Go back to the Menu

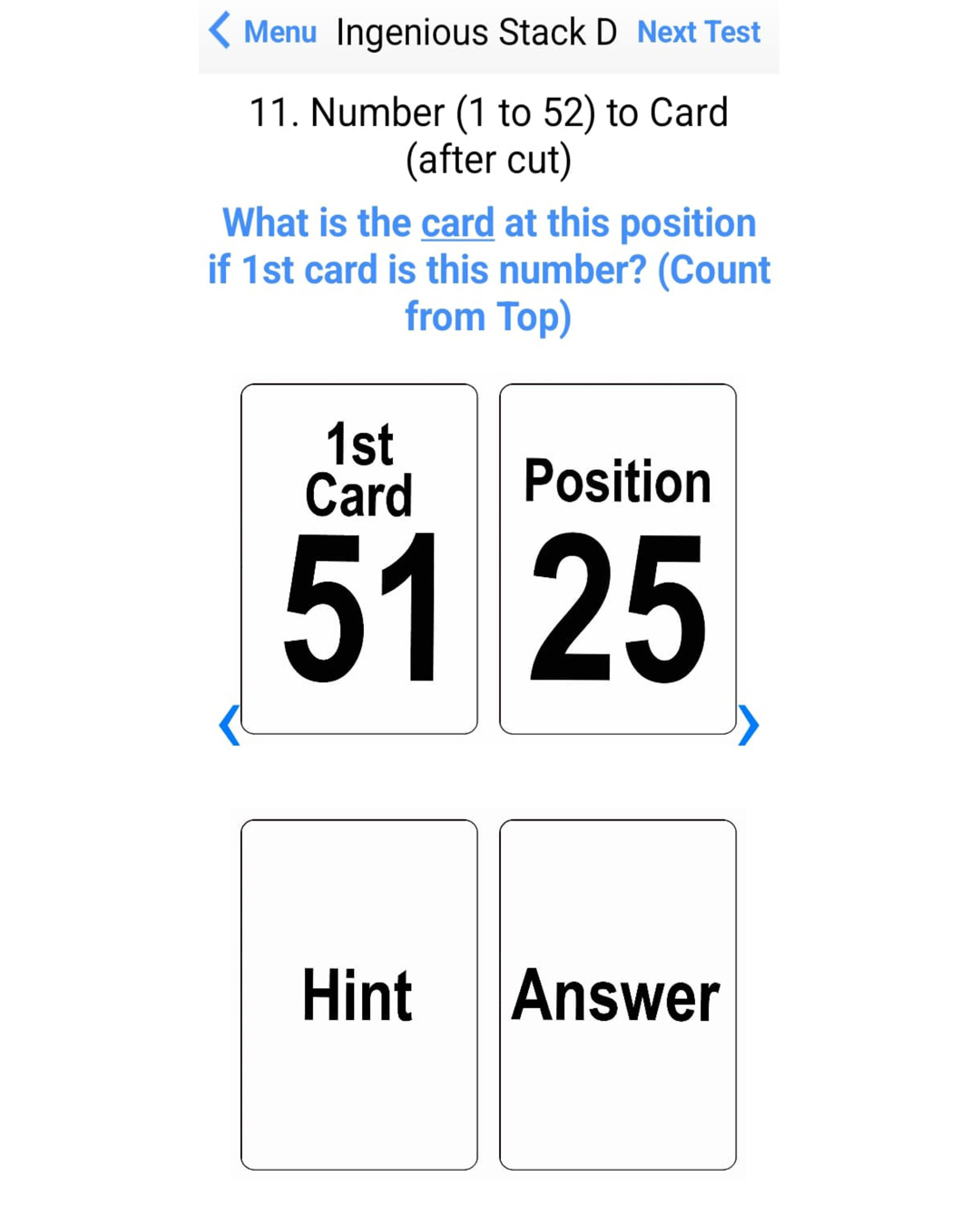coord(263,32)
